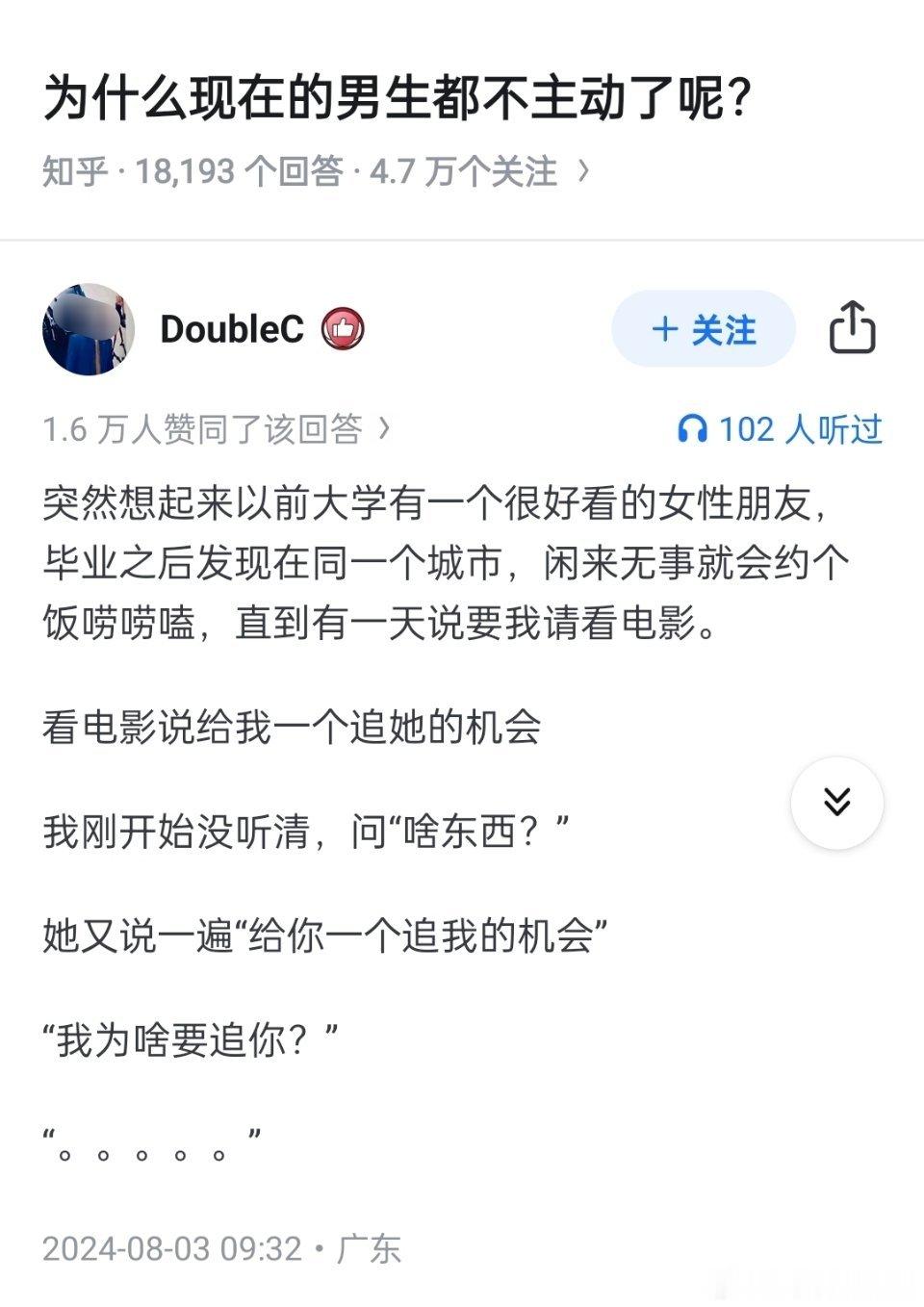Tap DoubleC's profile avatar
The height and width of the screenshot is (1307, 924).
(89, 327)
